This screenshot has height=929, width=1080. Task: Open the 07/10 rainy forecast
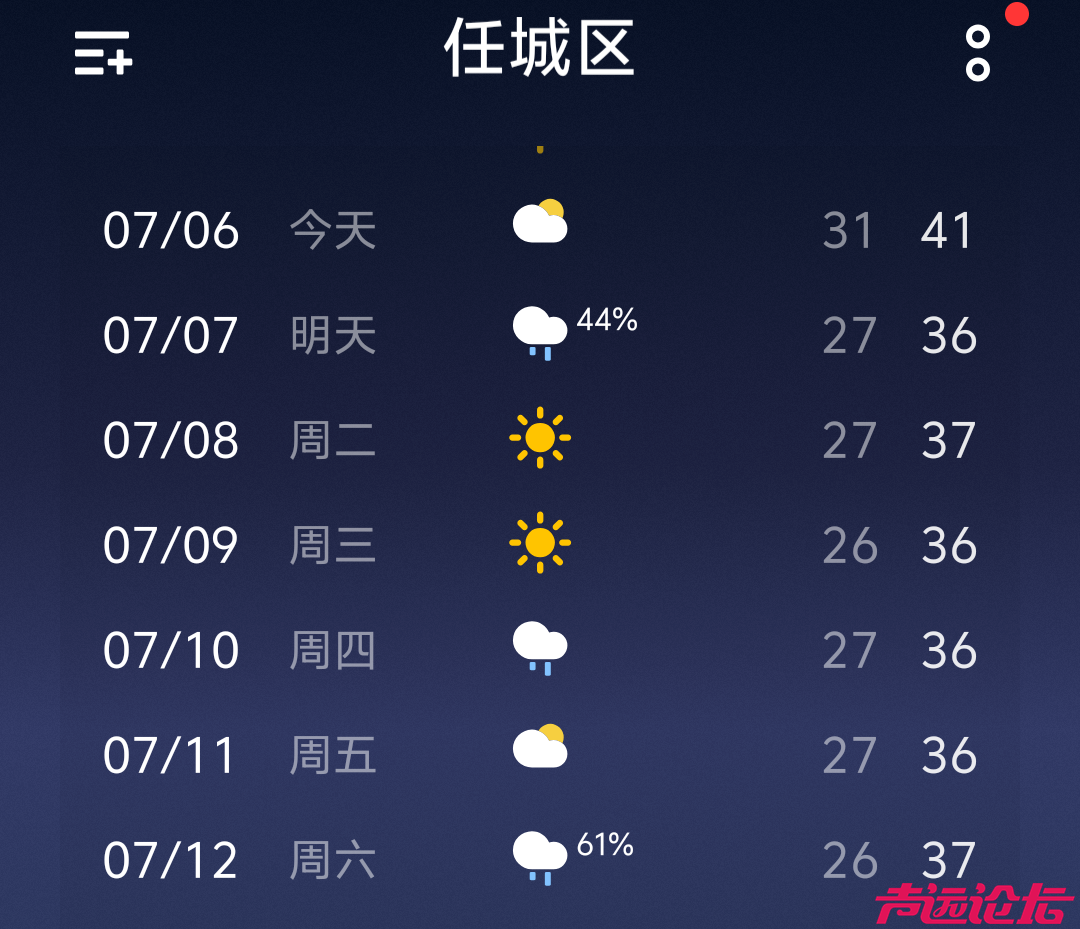[540, 649]
